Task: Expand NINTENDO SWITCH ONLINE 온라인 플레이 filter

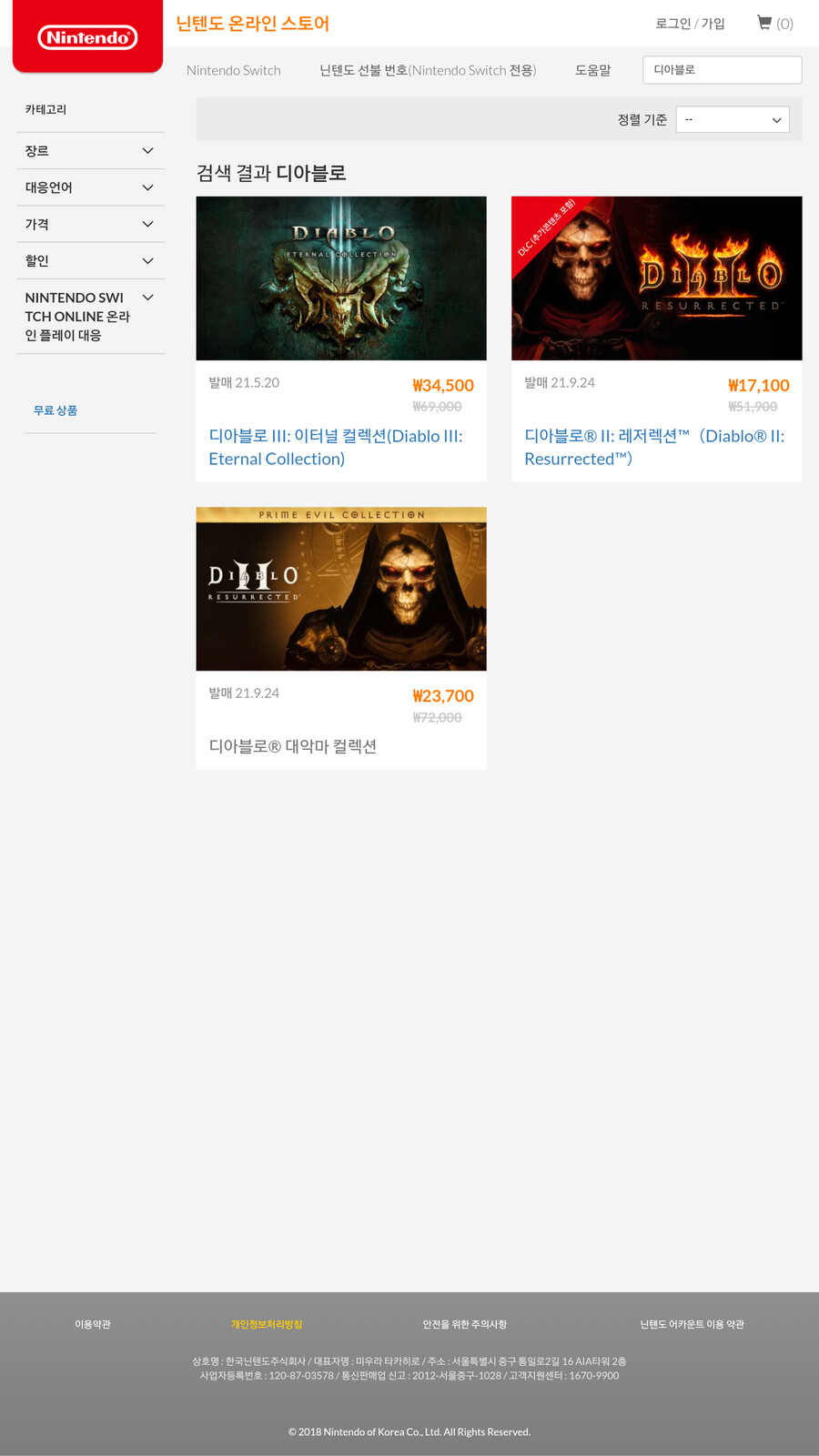Action: coord(90,316)
